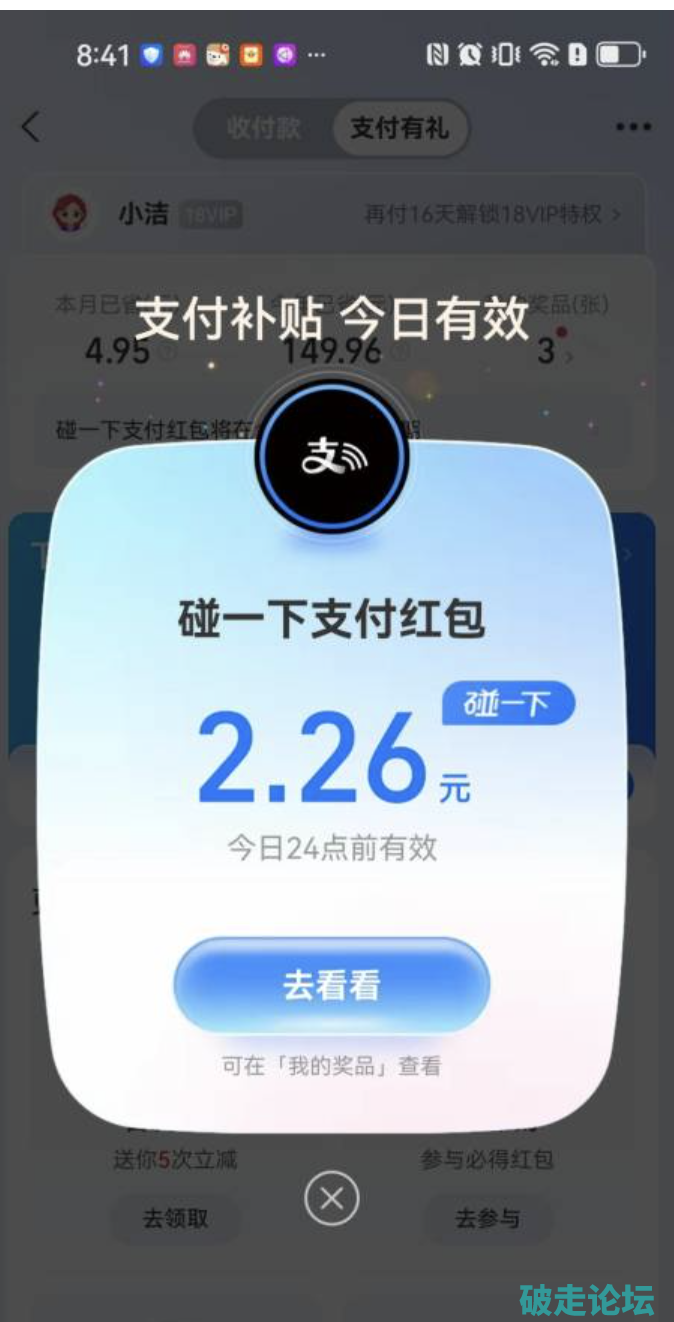Tap the 去看看 button
The image size is (674, 1322).
(x=331, y=986)
